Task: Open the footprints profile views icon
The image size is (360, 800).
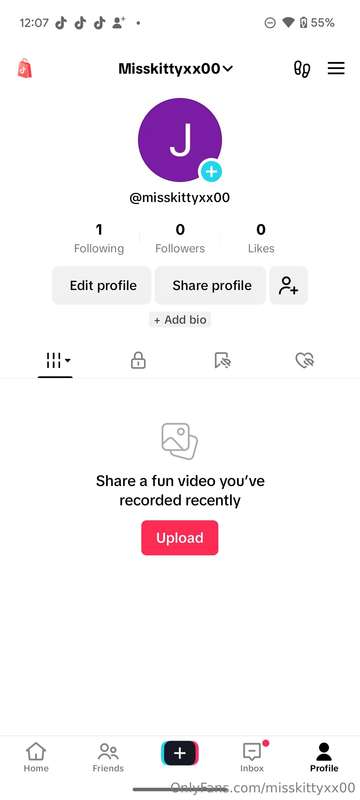Action: pyautogui.click(x=302, y=69)
